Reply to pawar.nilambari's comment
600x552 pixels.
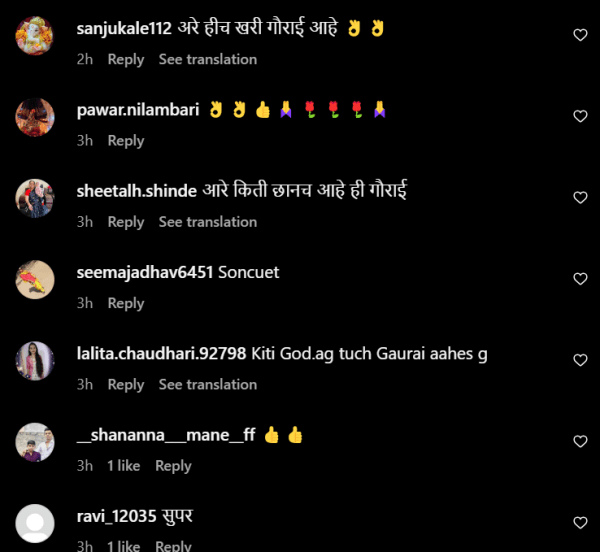126,141
